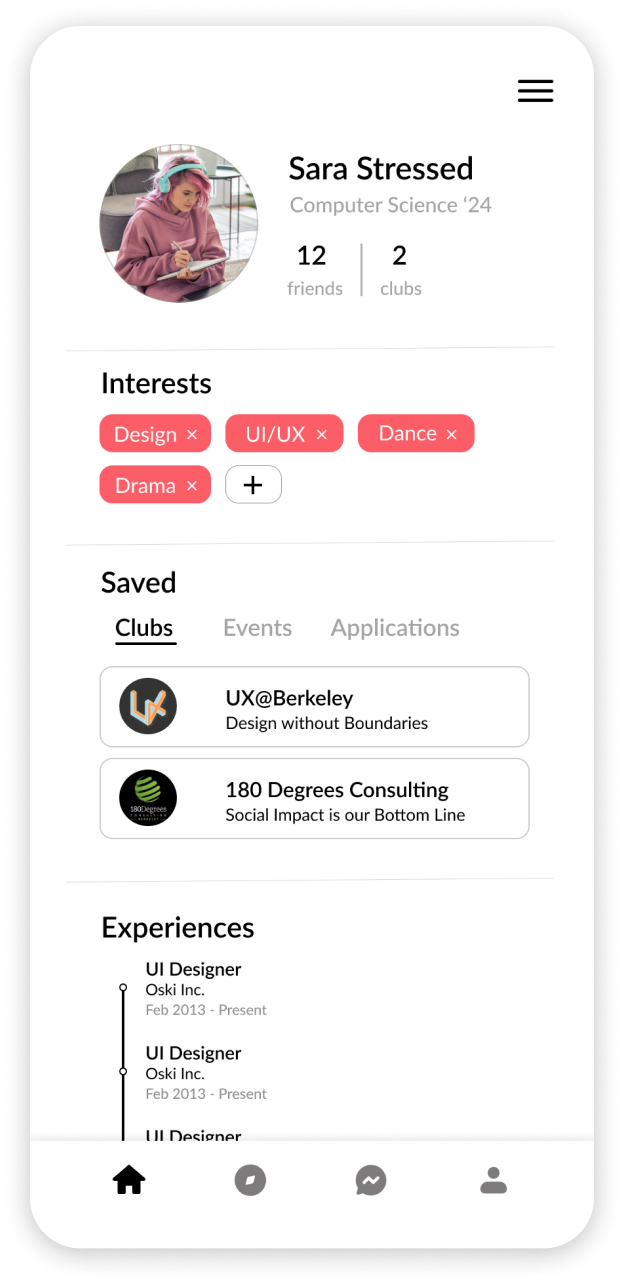Image resolution: width=624 pixels, height=1283 pixels.
Task: Remove the UI/UX interest chip
Action: coord(322,435)
